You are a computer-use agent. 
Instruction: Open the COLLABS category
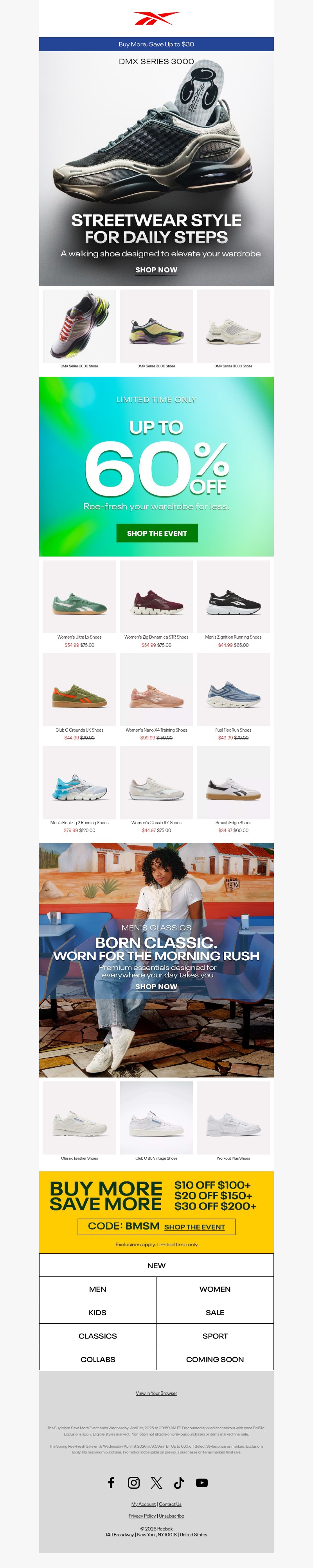97,1359
